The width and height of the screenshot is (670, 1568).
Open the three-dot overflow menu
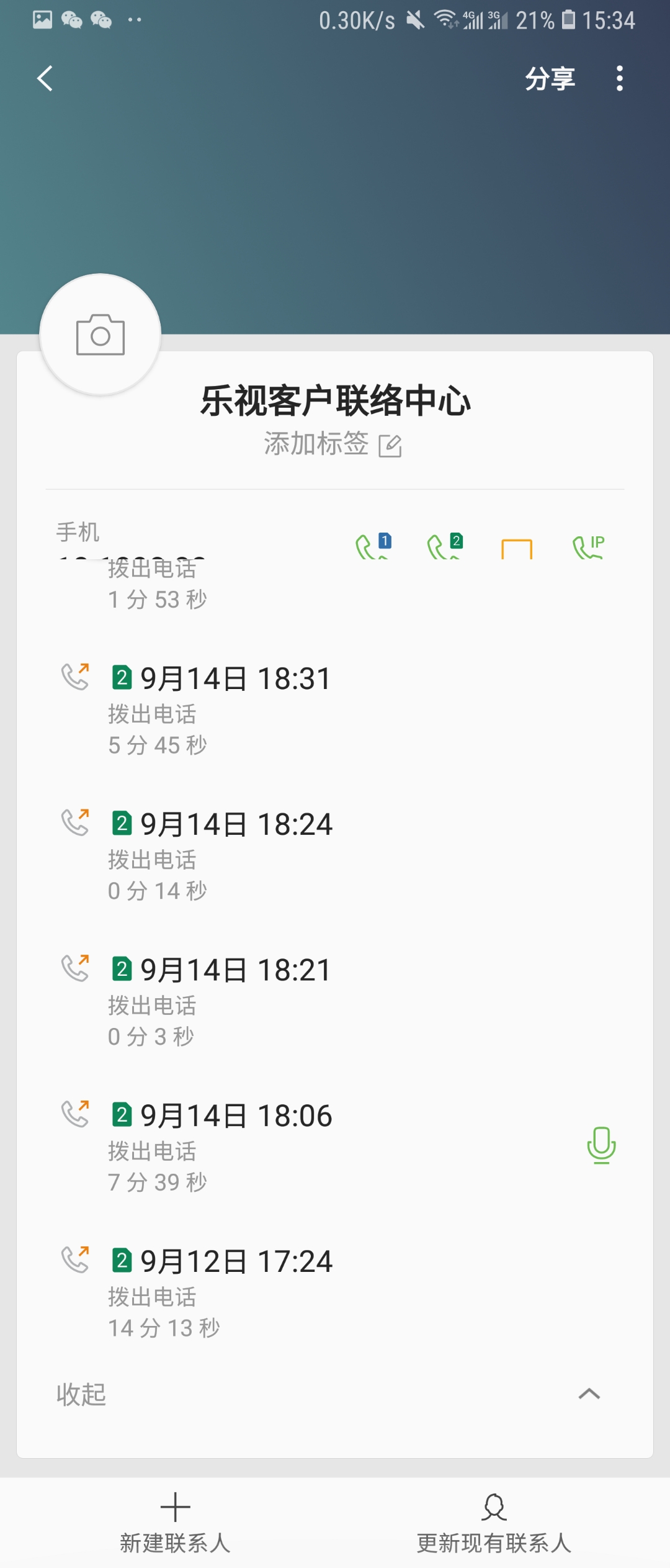pos(619,79)
